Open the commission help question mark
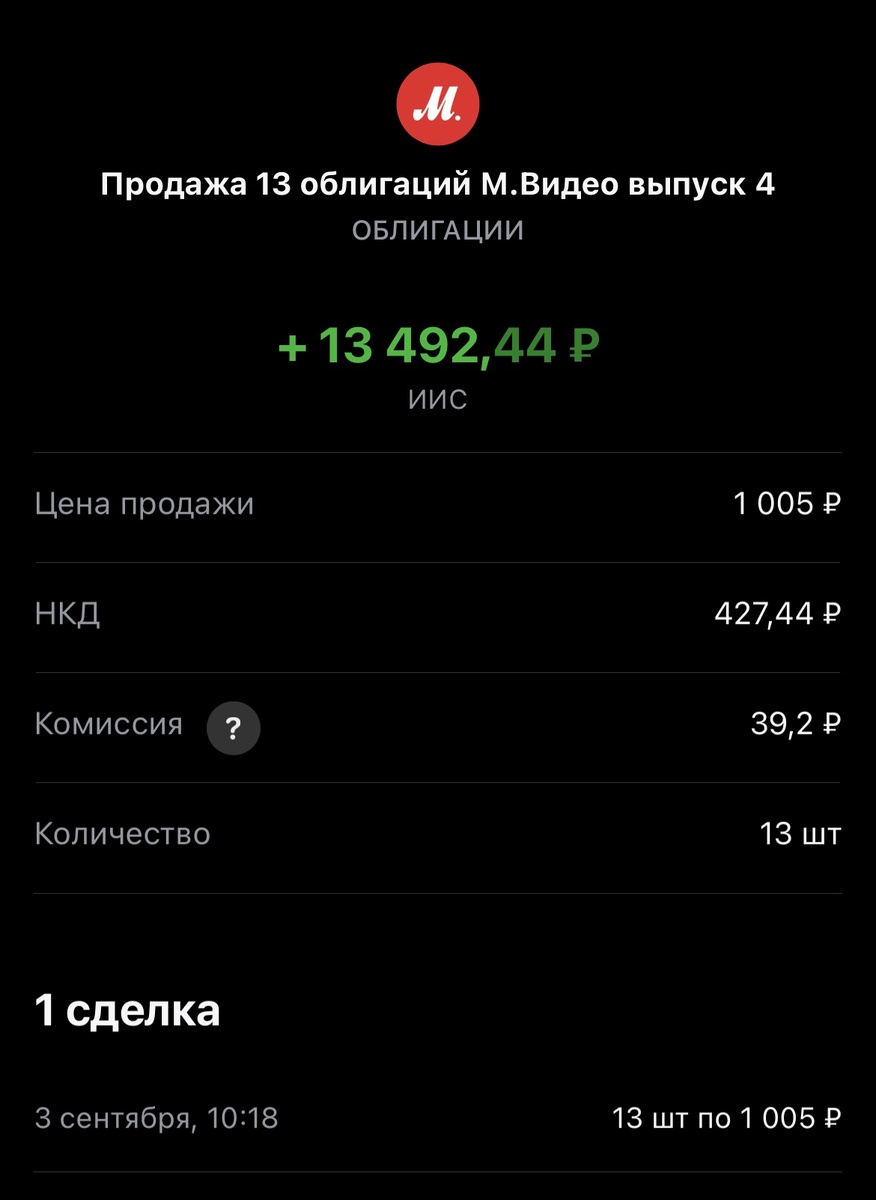The image size is (876, 1200). pyautogui.click(x=233, y=727)
